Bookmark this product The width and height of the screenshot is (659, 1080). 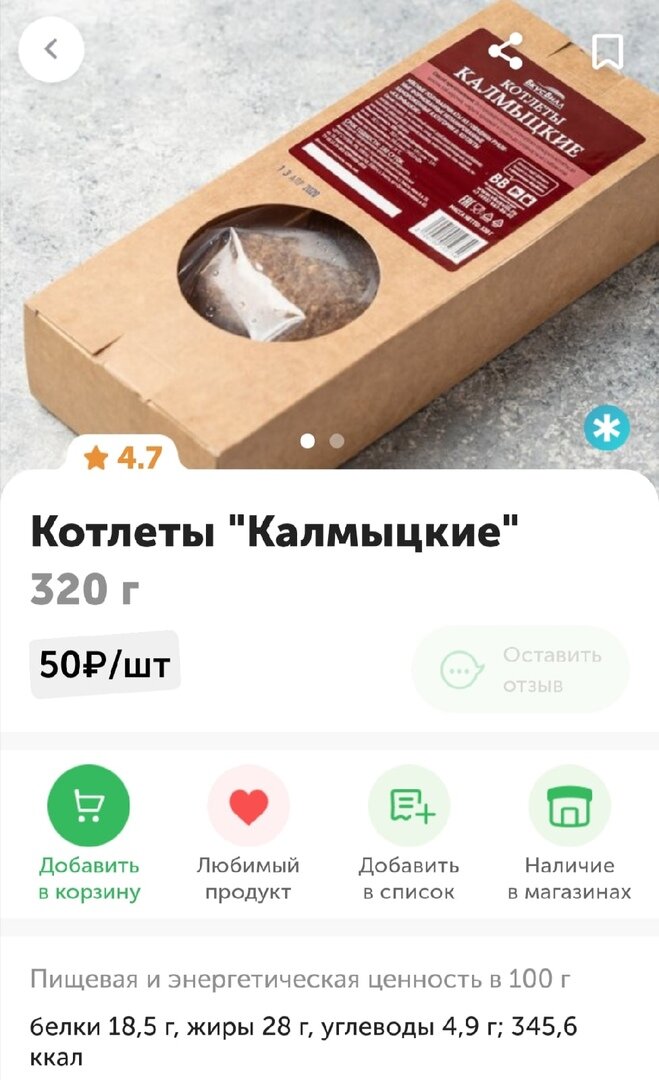tap(607, 51)
